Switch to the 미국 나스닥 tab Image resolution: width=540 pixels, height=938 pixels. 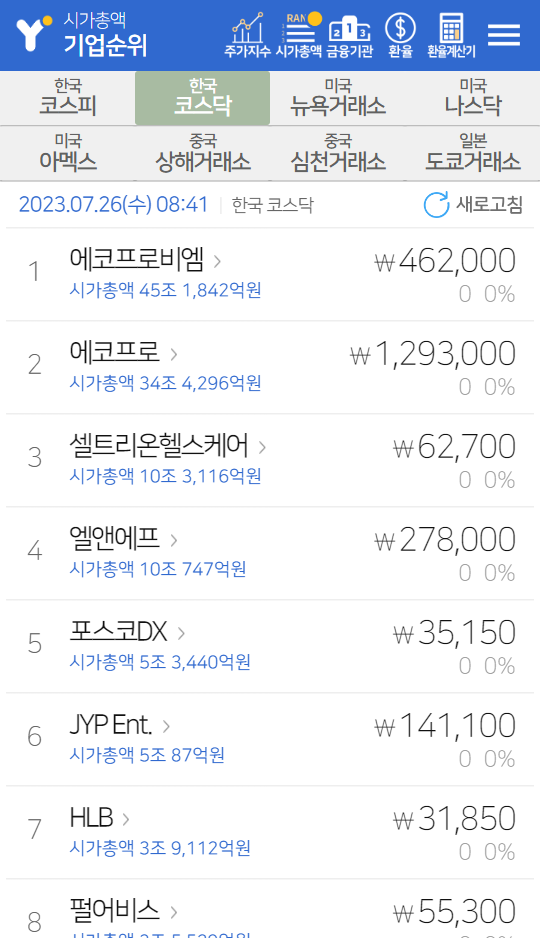(472, 98)
